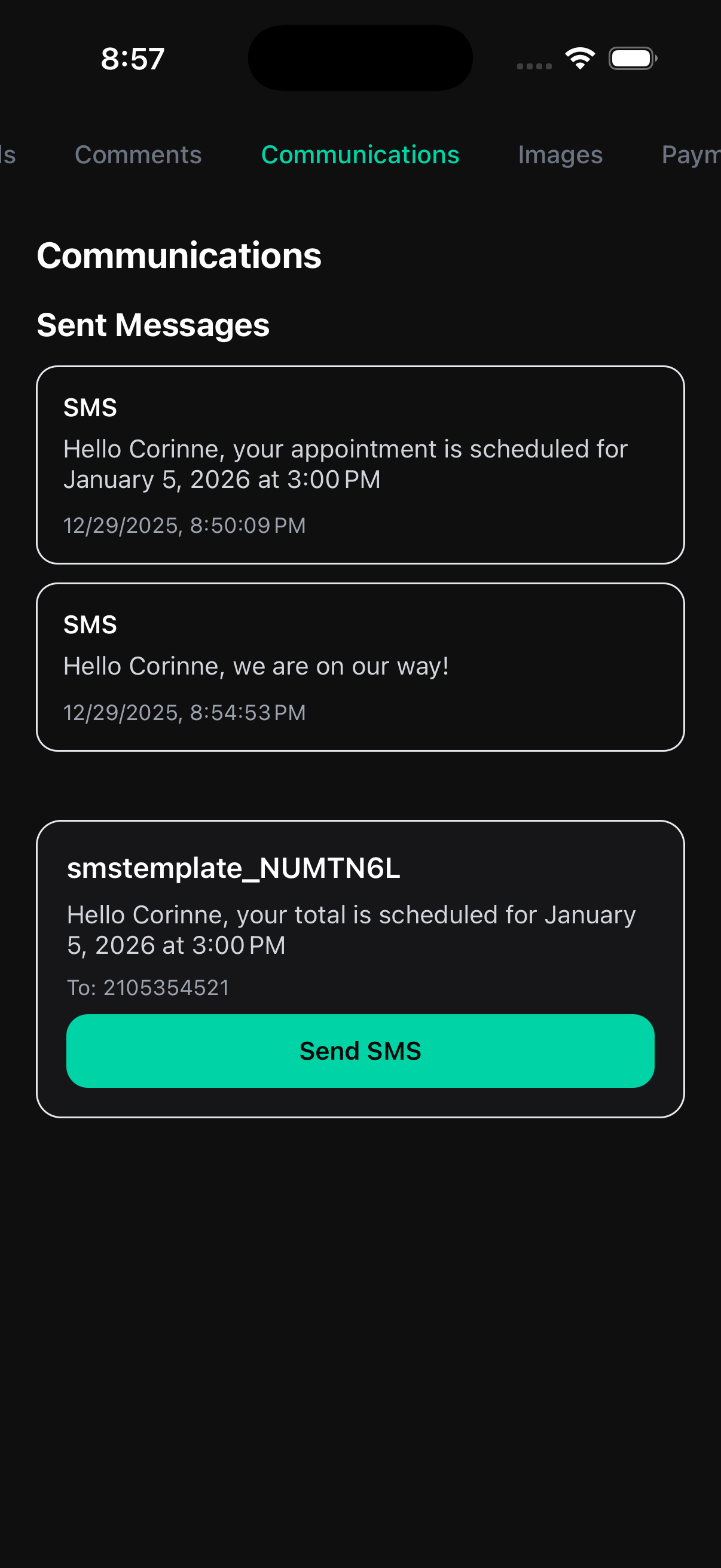
Task: Click the Communications page title
Action: coord(179,256)
